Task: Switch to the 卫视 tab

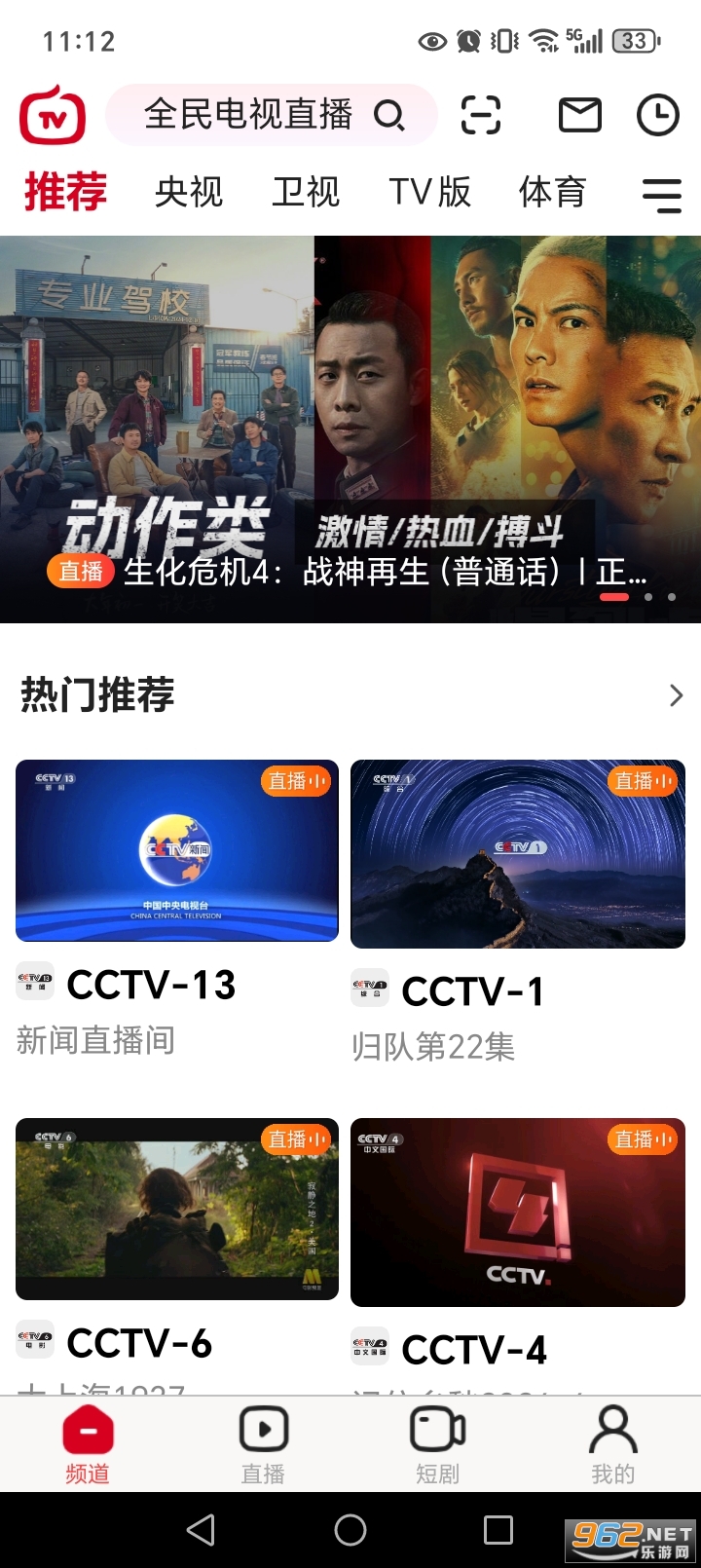Action: (x=305, y=192)
